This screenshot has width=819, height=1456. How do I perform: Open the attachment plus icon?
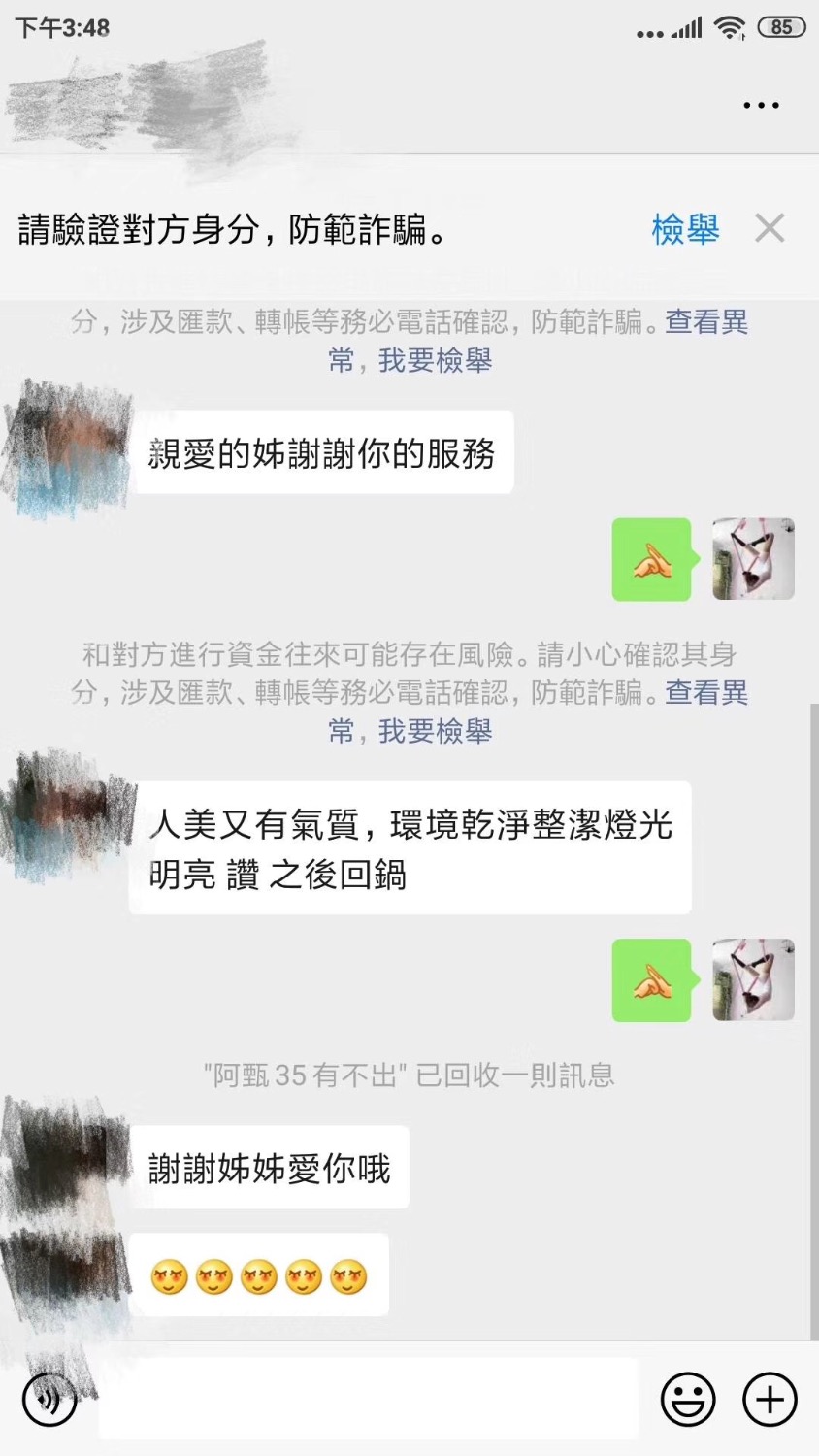tap(769, 1400)
